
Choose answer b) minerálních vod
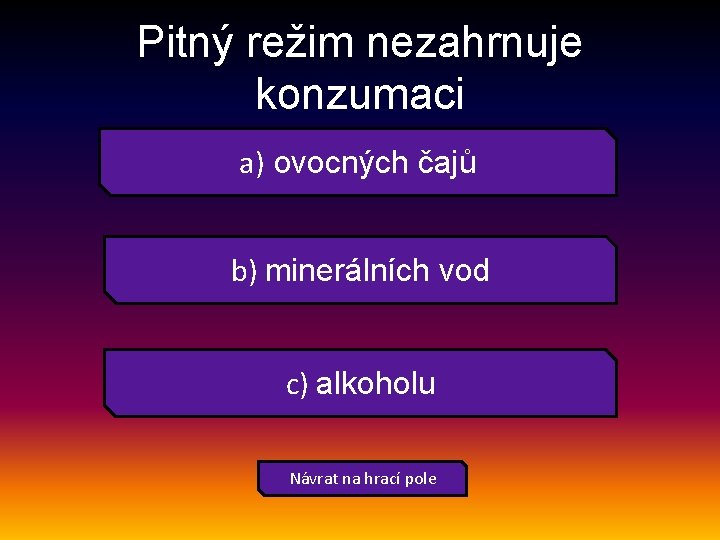point(360,270)
